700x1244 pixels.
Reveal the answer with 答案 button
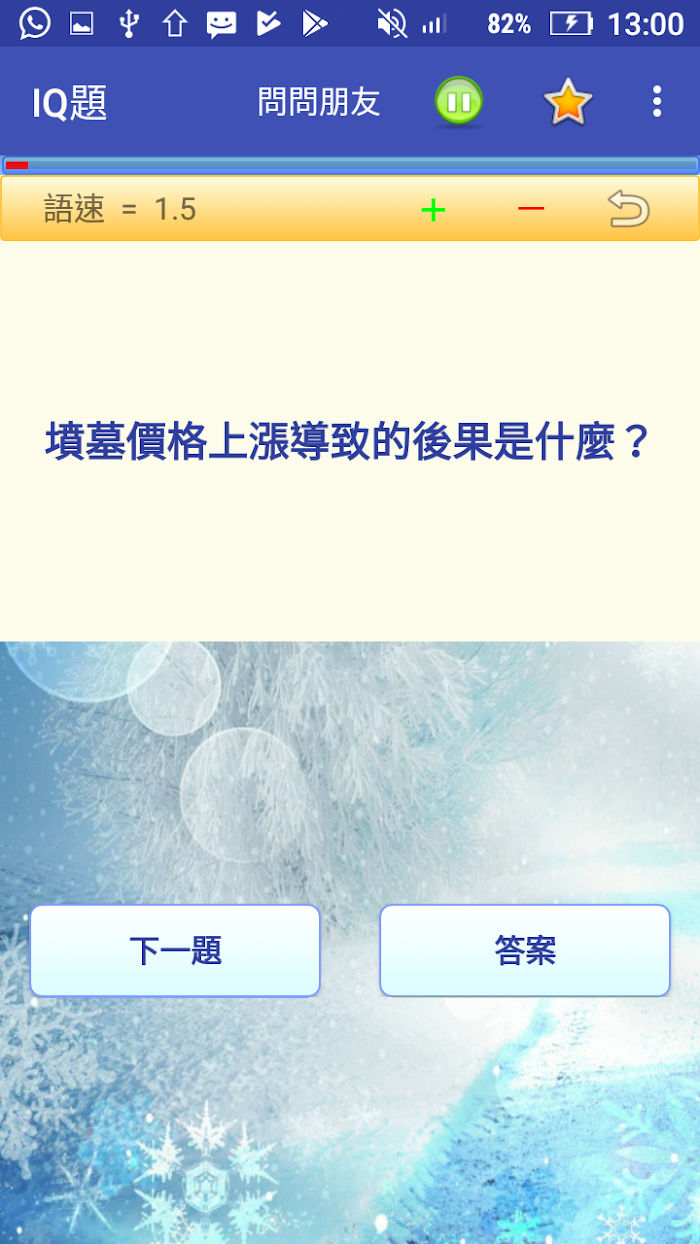click(525, 950)
